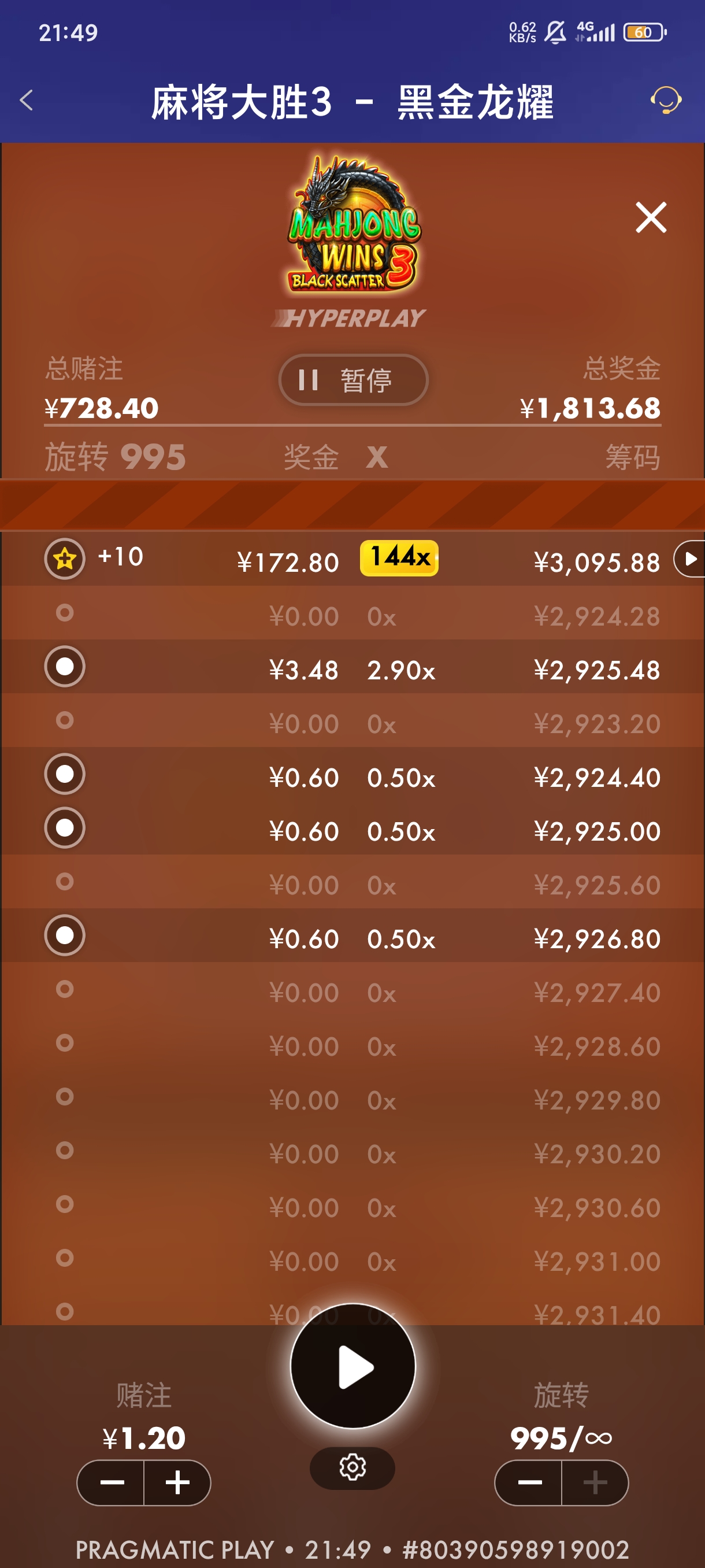Open the 0.50x spin with ¥2,926.80 balance
The width and height of the screenshot is (705, 1568).
point(352,935)
